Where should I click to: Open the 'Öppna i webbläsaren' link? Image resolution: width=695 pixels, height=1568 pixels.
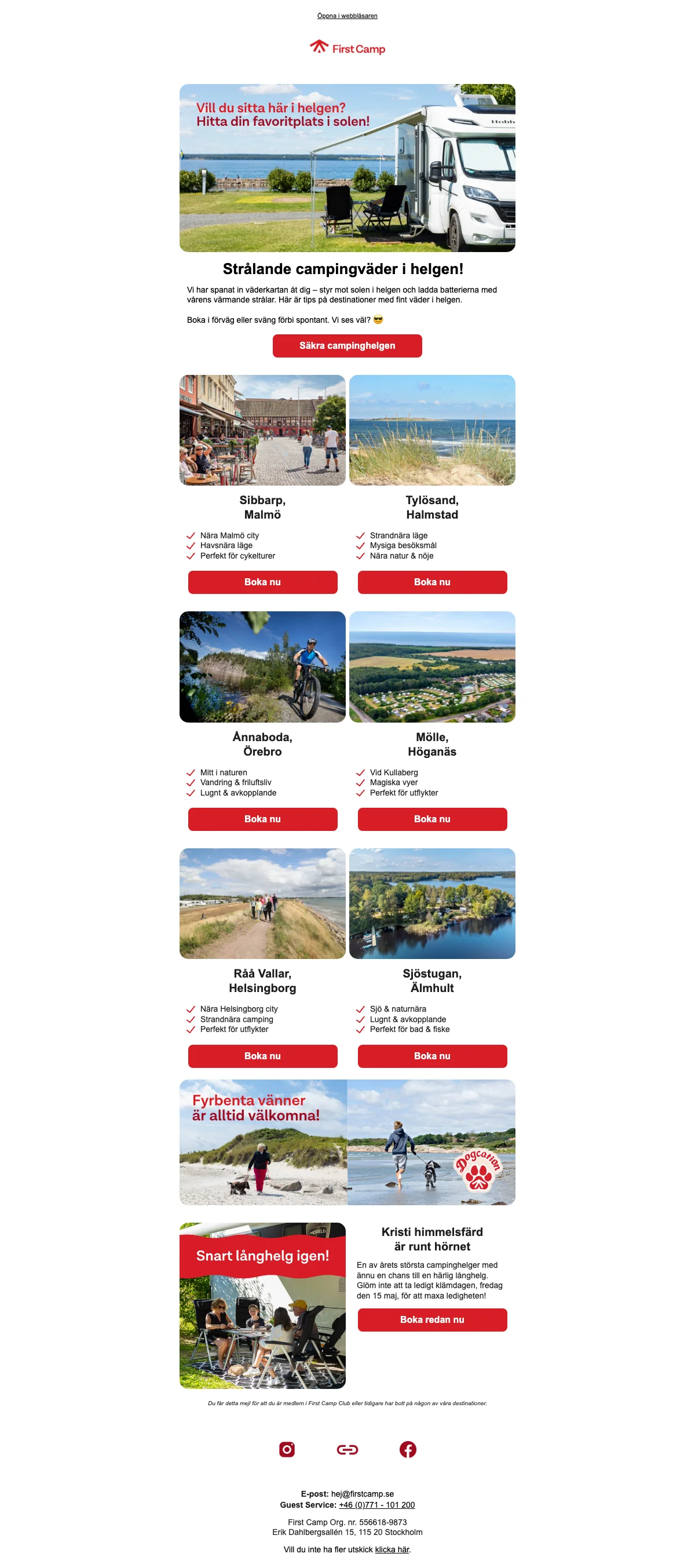tap(347, 16)
